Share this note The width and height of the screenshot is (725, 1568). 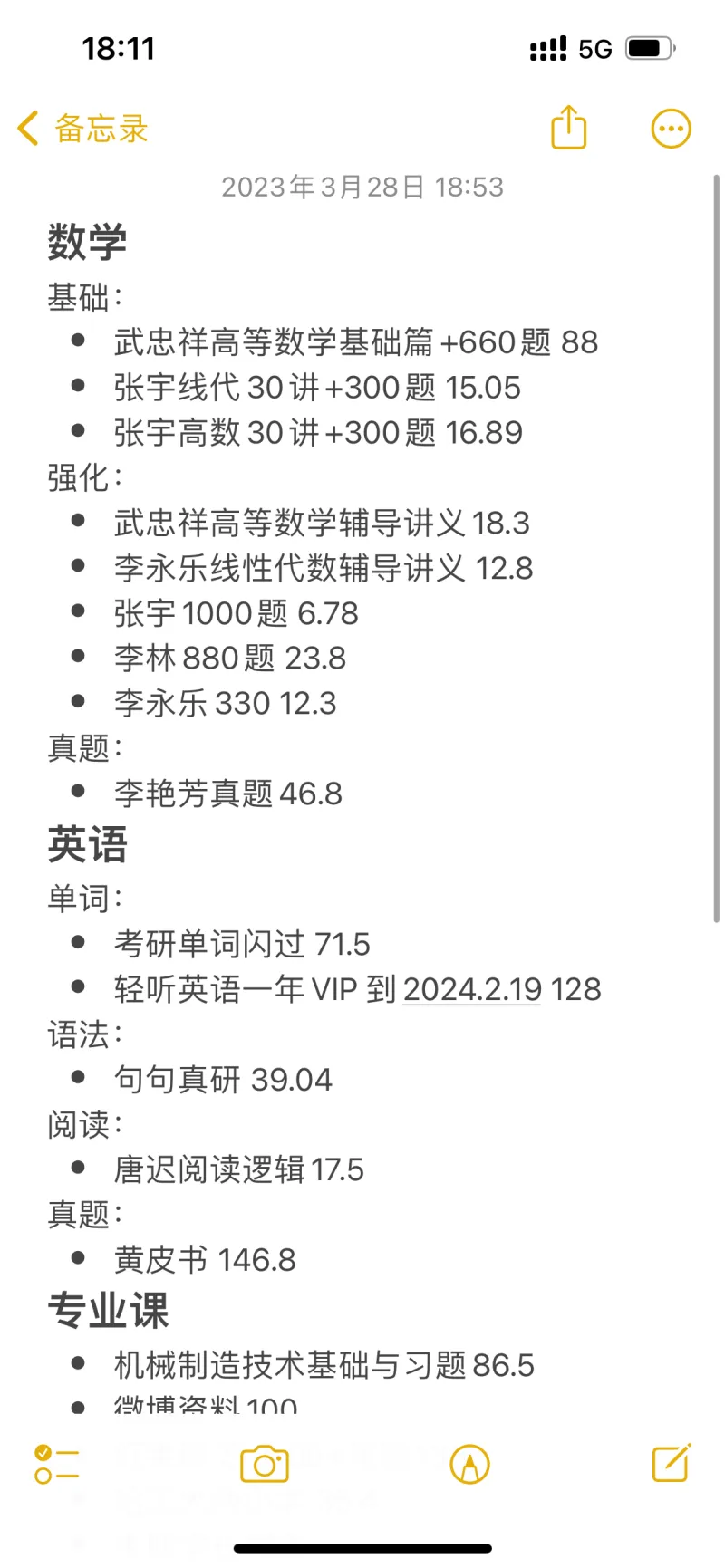coord(569,127)
